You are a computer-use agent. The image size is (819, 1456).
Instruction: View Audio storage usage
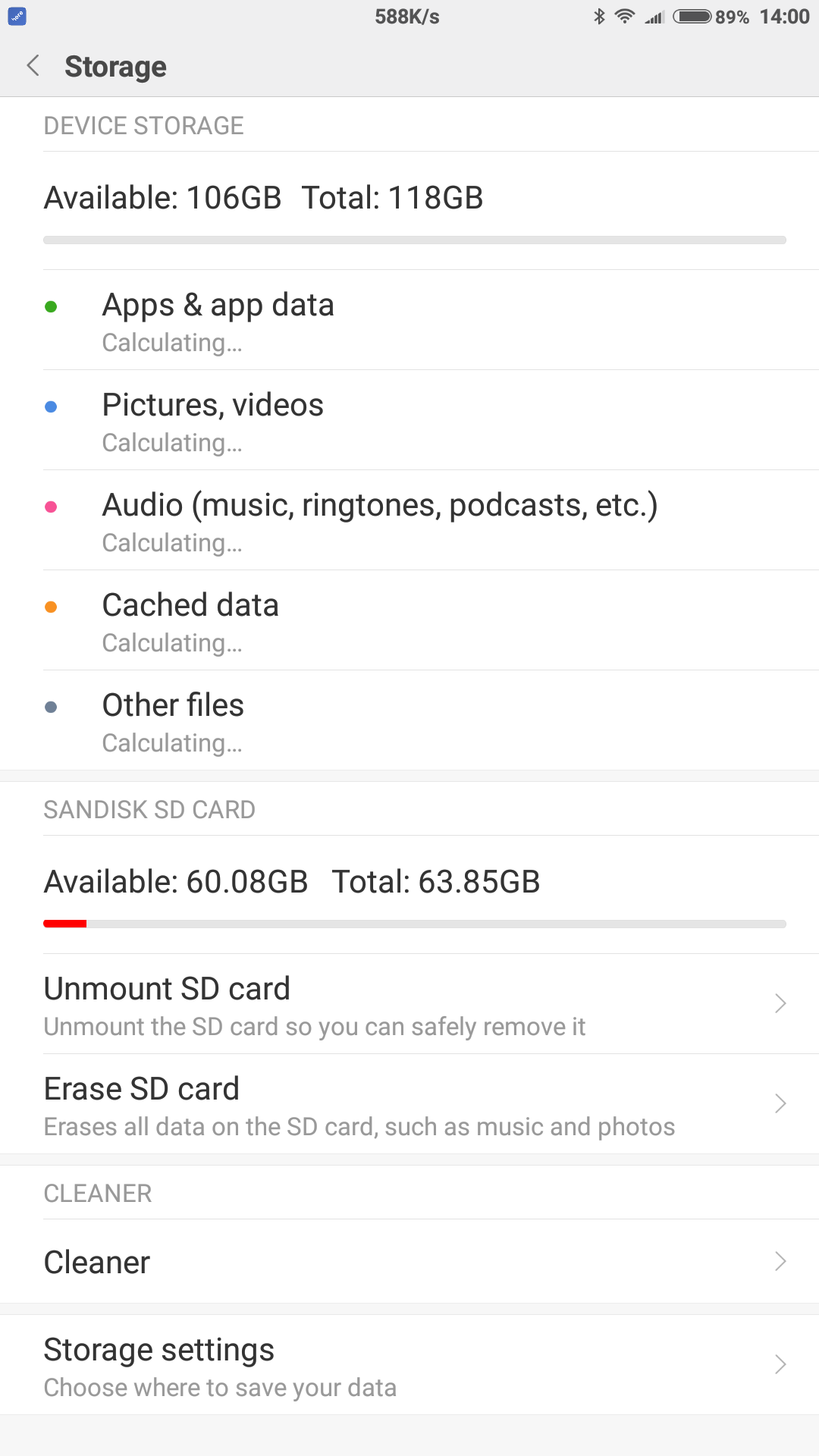tap(409, 521)
